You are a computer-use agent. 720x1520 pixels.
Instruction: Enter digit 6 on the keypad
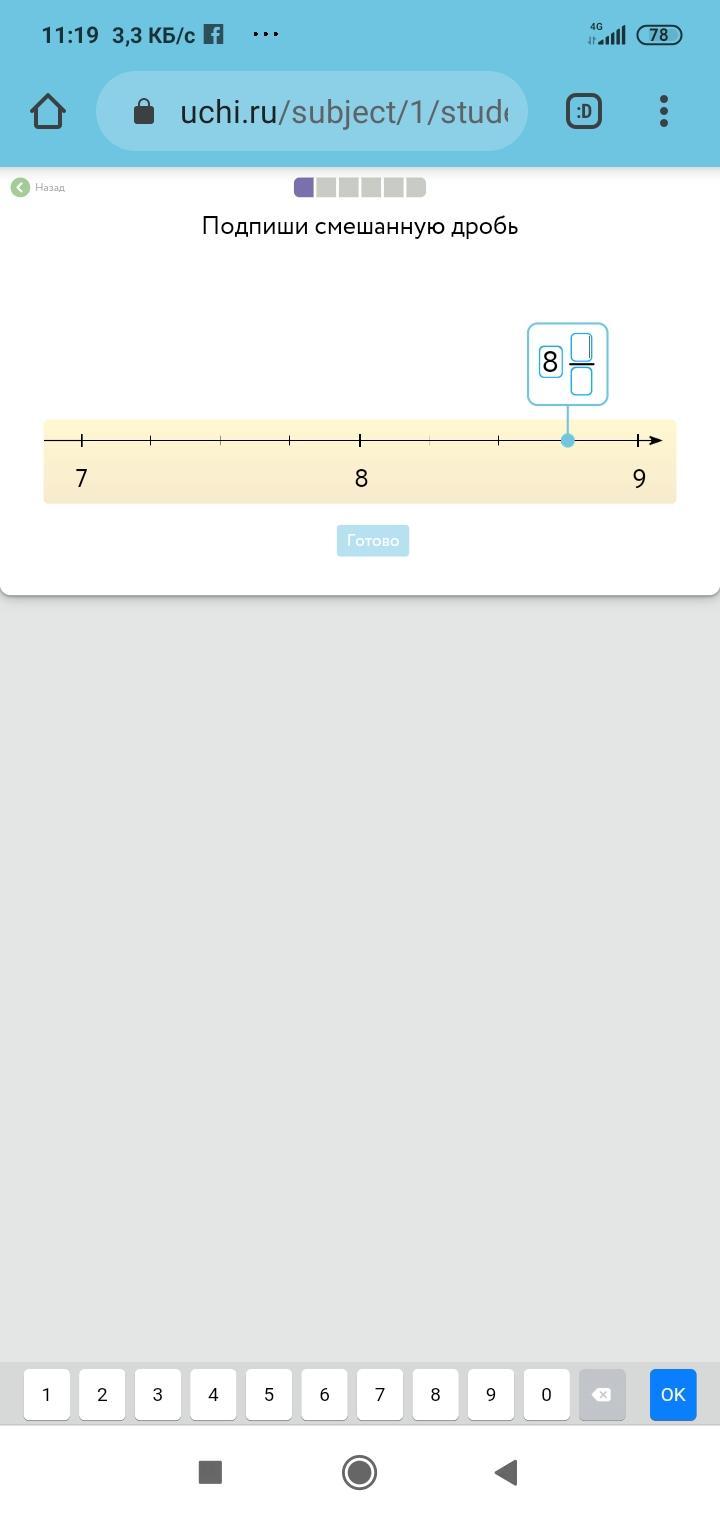tap(324, 1394)
